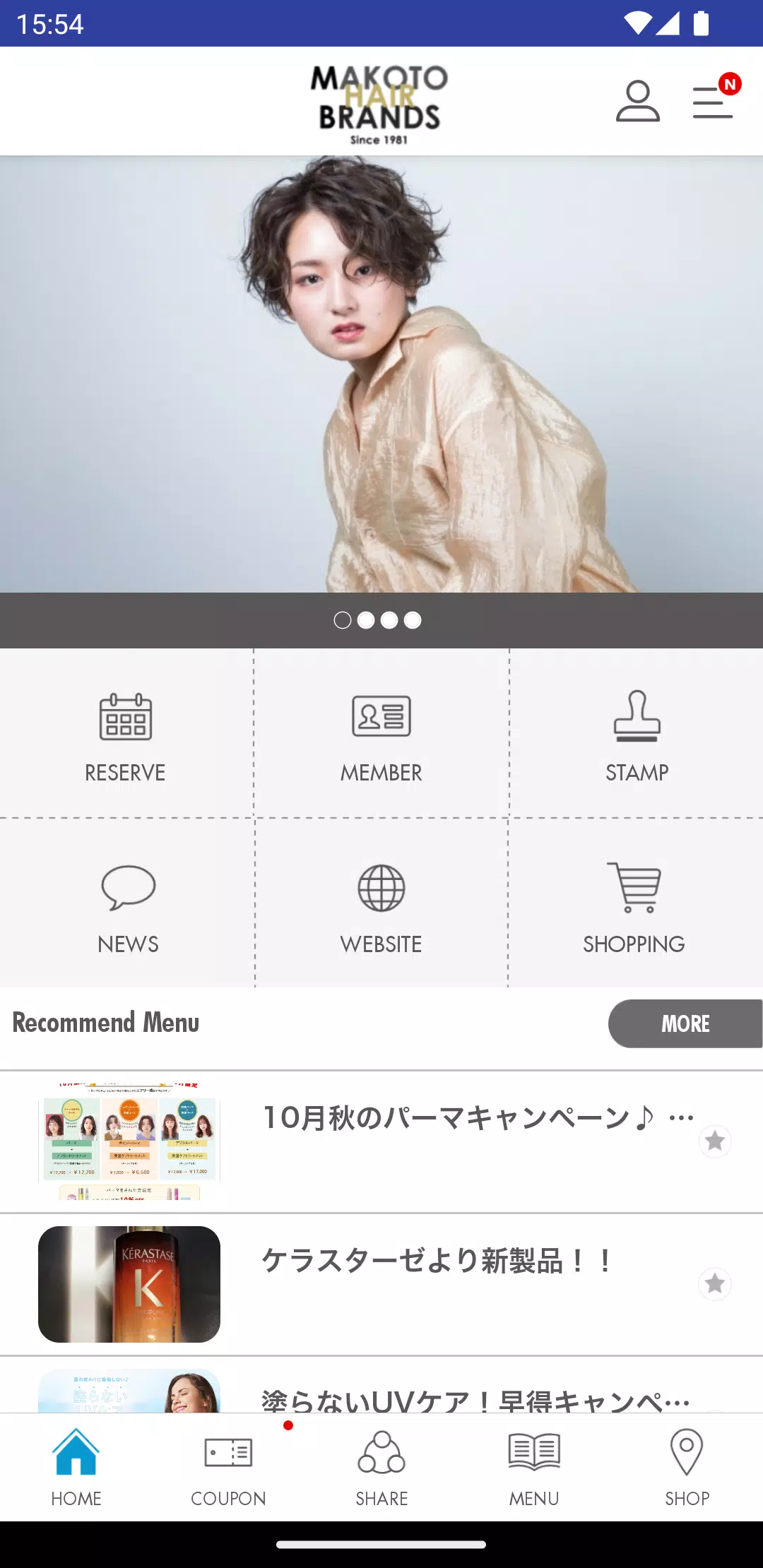The height and width of the screenshot is (1568, 763).
Task: Switch to the COUPON tab
Action: [228, 1469]
